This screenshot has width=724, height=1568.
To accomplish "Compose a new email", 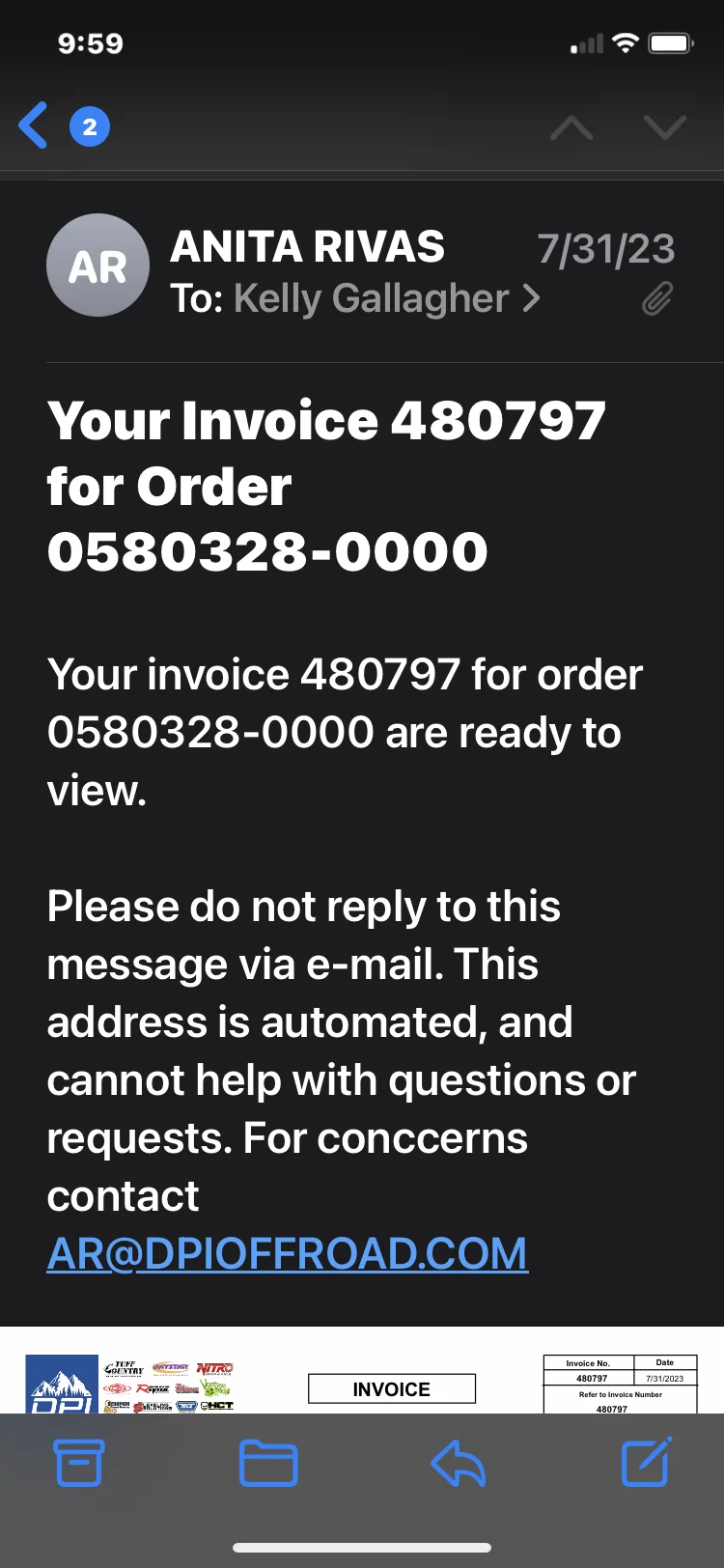I will [646, 1463].
